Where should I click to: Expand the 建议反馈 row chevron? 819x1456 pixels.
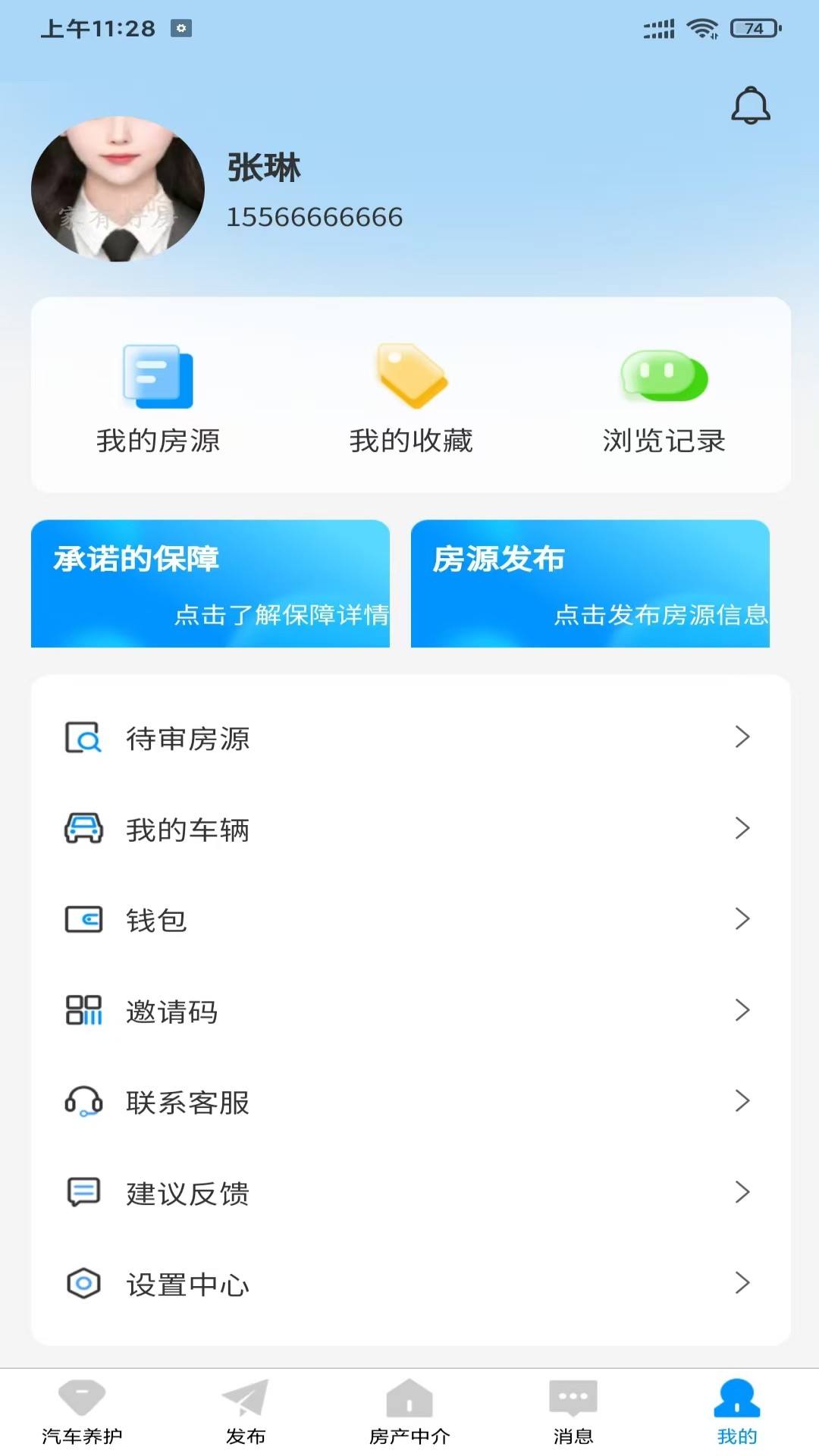tap(742, 1193)
